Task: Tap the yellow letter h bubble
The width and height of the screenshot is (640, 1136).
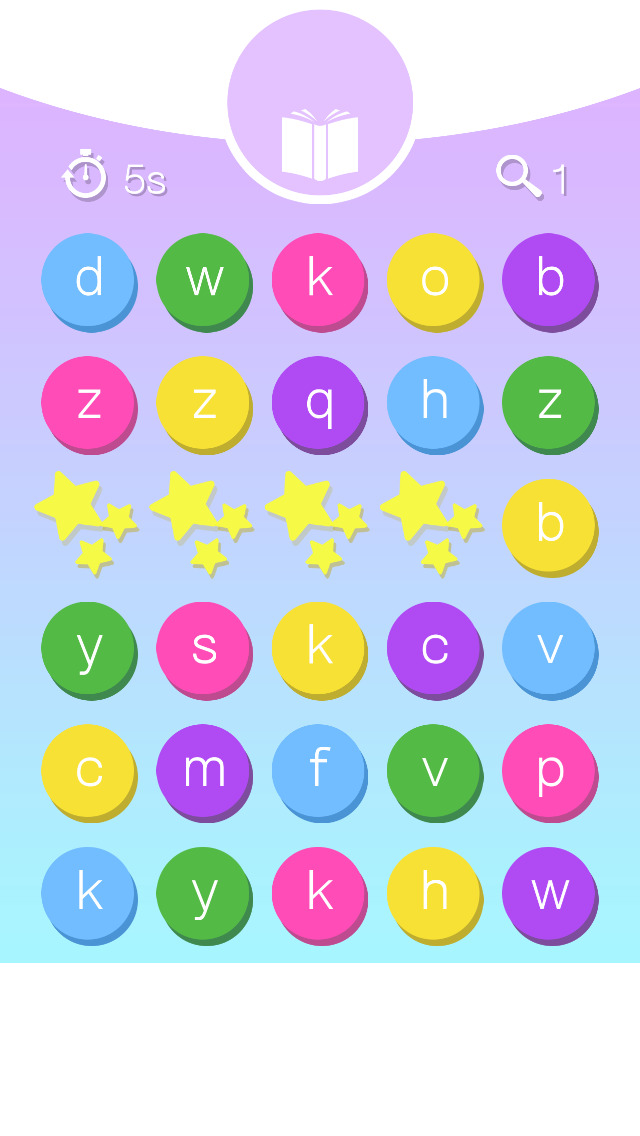Action: (x=434, y=893)
